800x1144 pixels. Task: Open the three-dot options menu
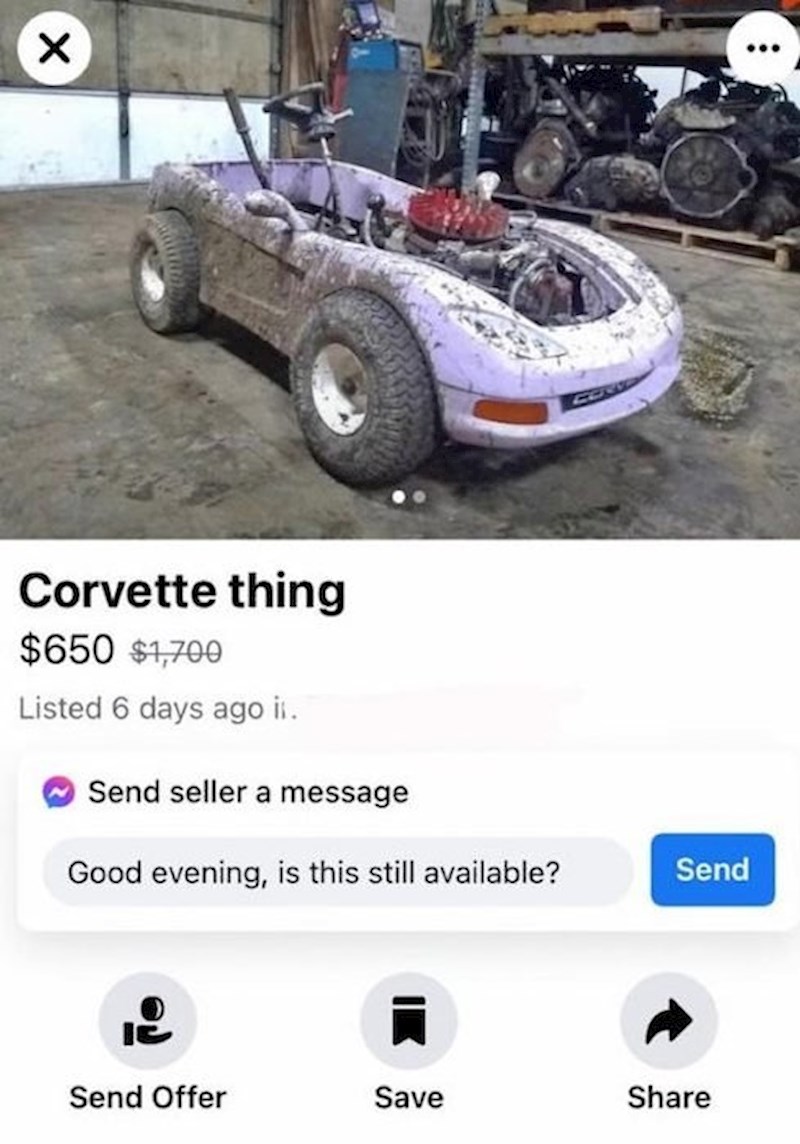pyautogui.click(x=761, y=48)
